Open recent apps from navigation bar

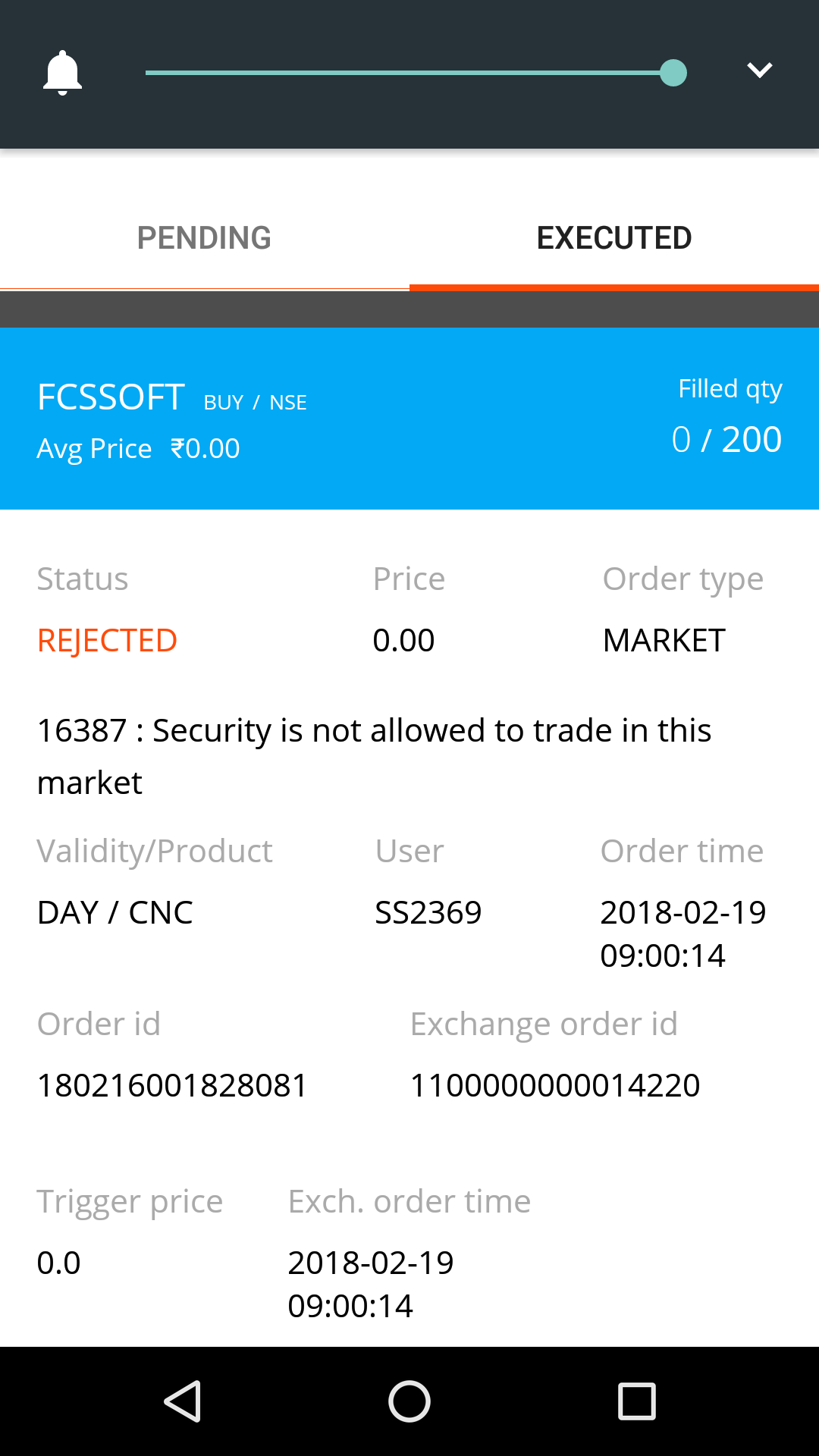tap(637, 1401)
